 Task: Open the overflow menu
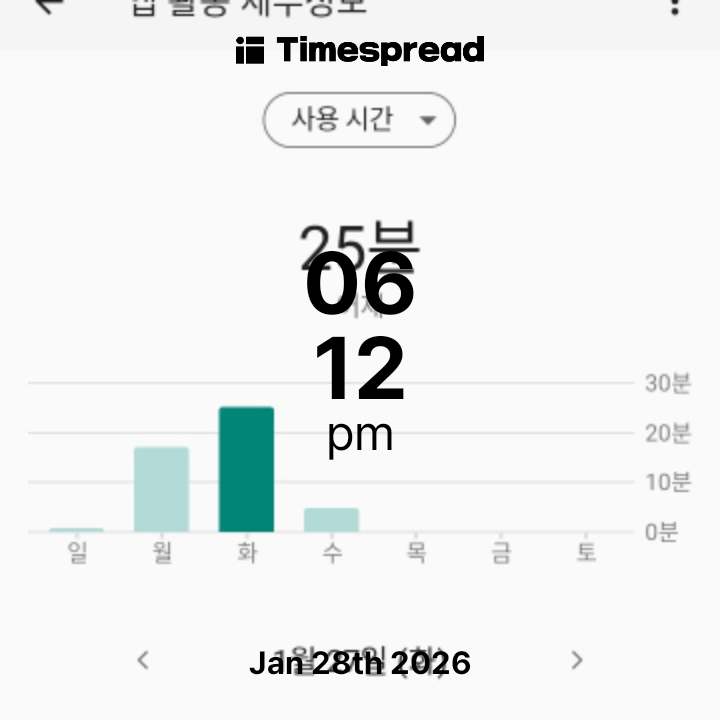tap(675, 6)
